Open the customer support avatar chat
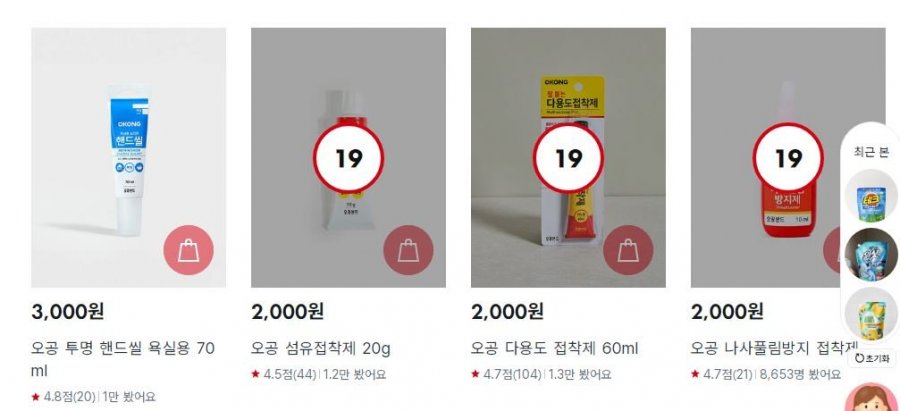The image size is (900, 411). click(871, 398)
